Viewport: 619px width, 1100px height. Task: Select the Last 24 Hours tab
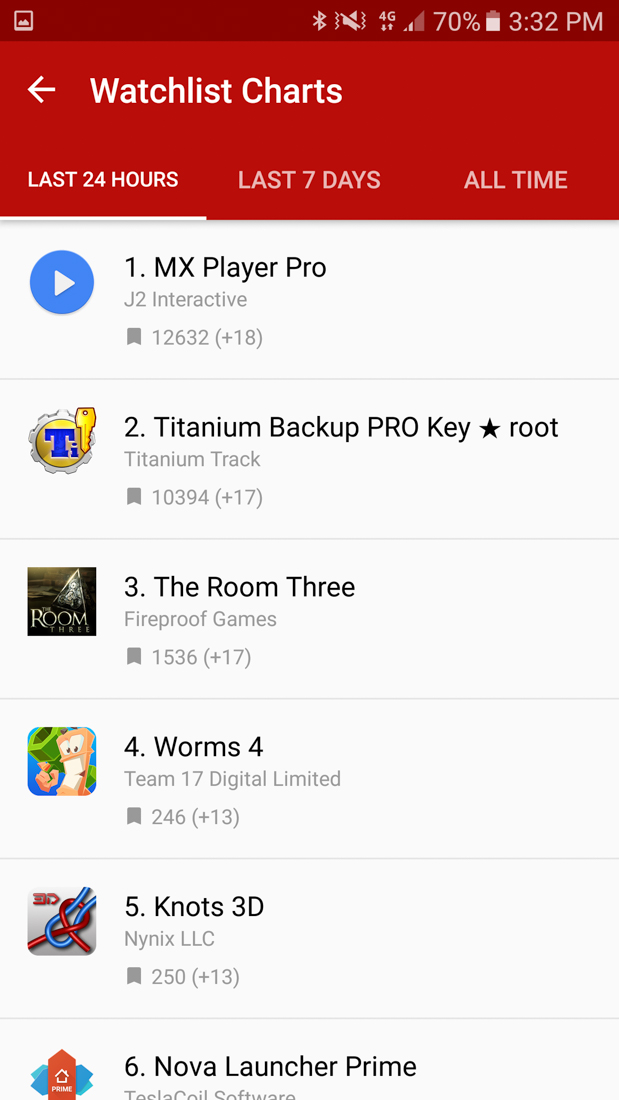[x=103, y=180]
